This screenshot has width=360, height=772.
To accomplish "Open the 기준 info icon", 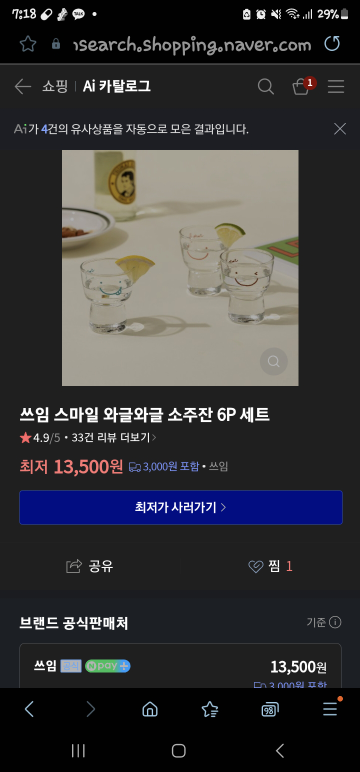I will pos(335,622).
